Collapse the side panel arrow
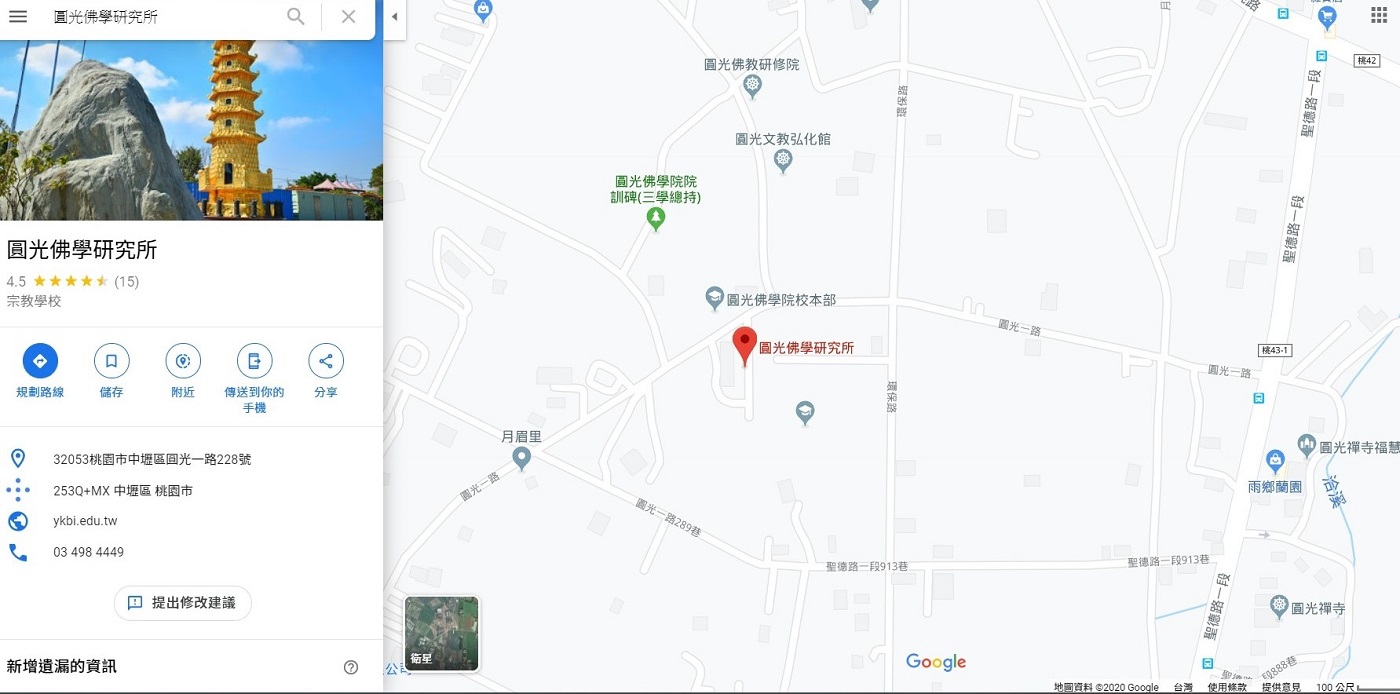The height and width of the screenshot is (694, 1400). pyautogui.click(x=394, y=17)
